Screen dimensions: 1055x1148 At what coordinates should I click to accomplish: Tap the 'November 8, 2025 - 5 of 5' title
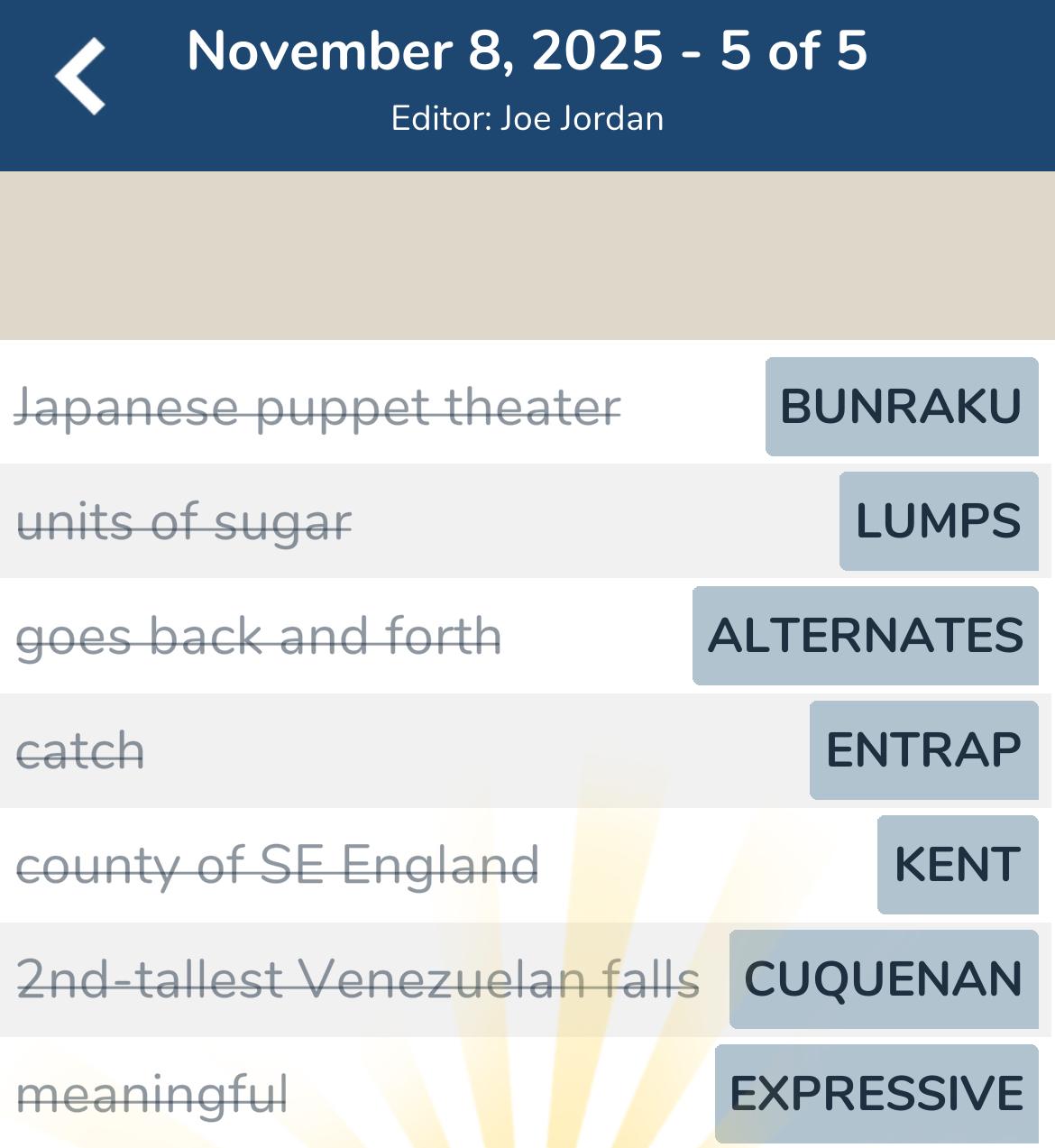527,52
